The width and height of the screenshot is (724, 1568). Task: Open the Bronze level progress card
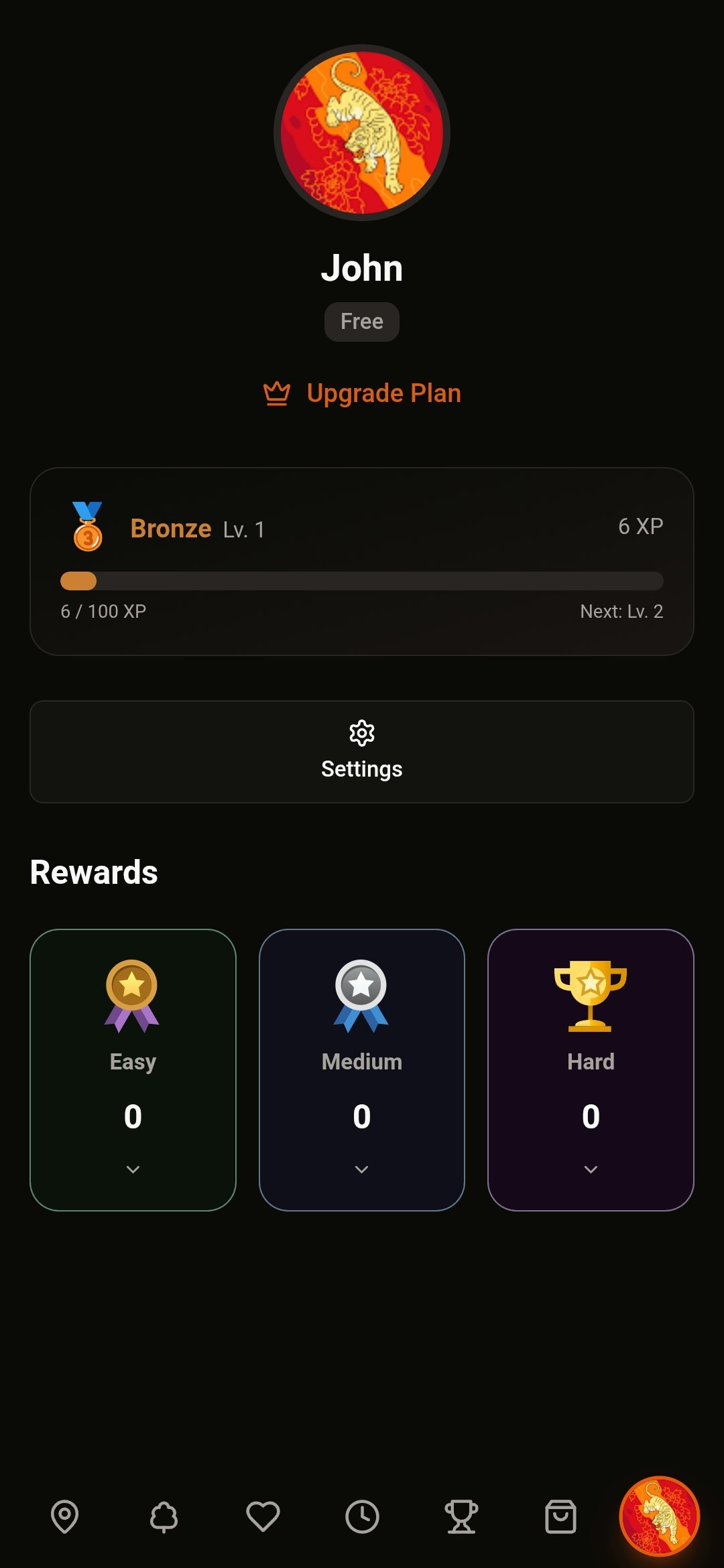[x=362, y=562]
